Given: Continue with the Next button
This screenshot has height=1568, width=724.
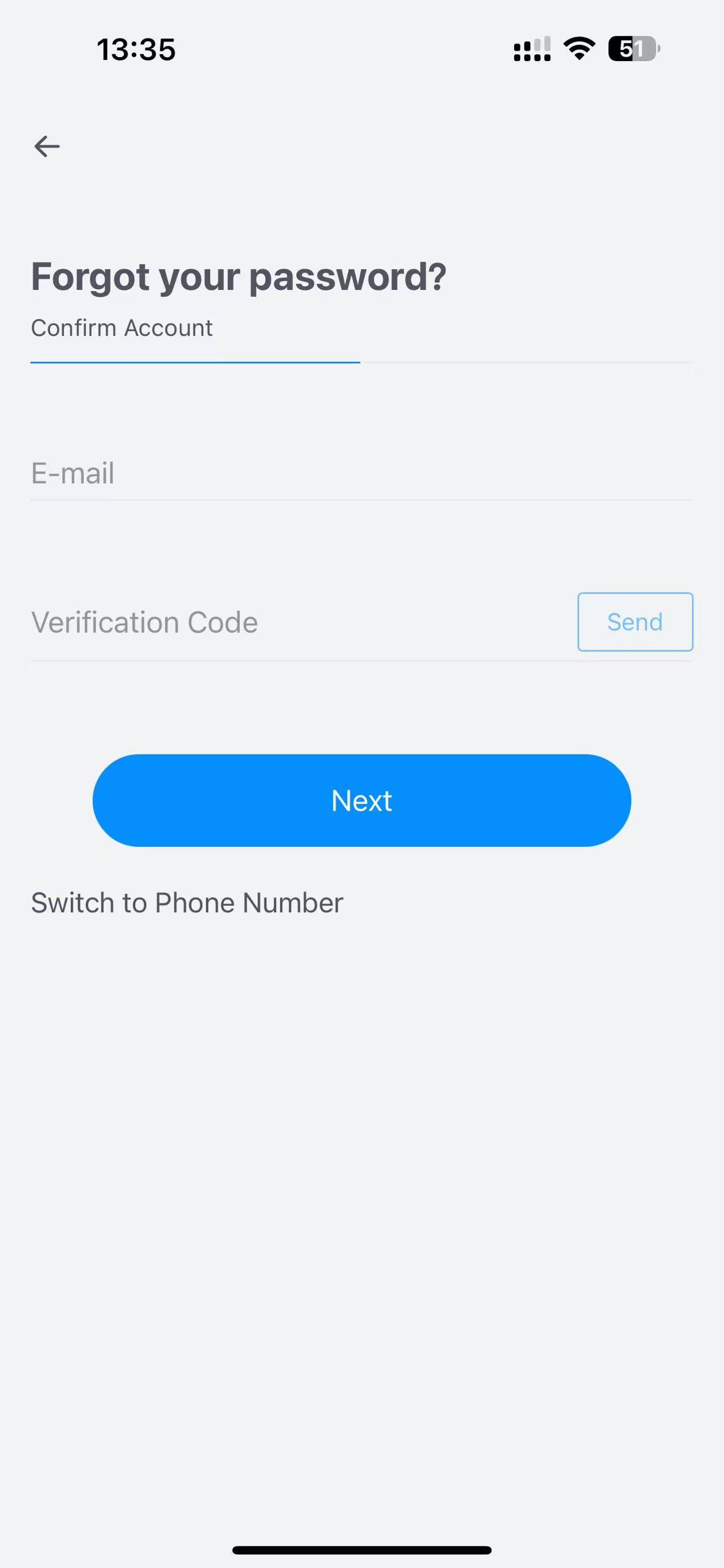Looking at the screenshot, I should coord(361,800).
